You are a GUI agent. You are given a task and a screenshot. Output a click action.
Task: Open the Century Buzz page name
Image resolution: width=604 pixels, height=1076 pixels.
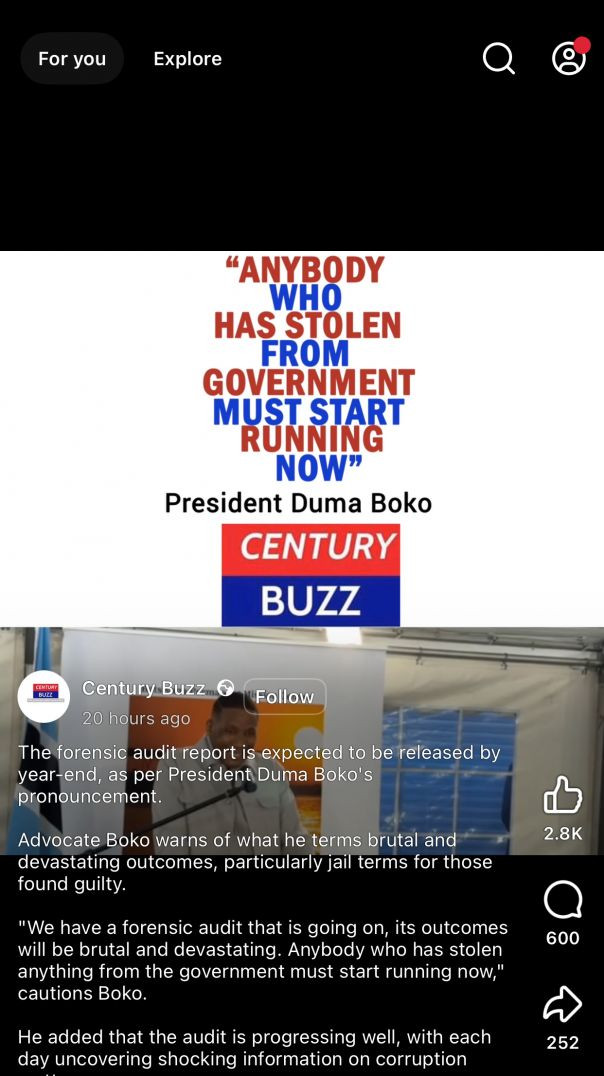tap(143, 688)
